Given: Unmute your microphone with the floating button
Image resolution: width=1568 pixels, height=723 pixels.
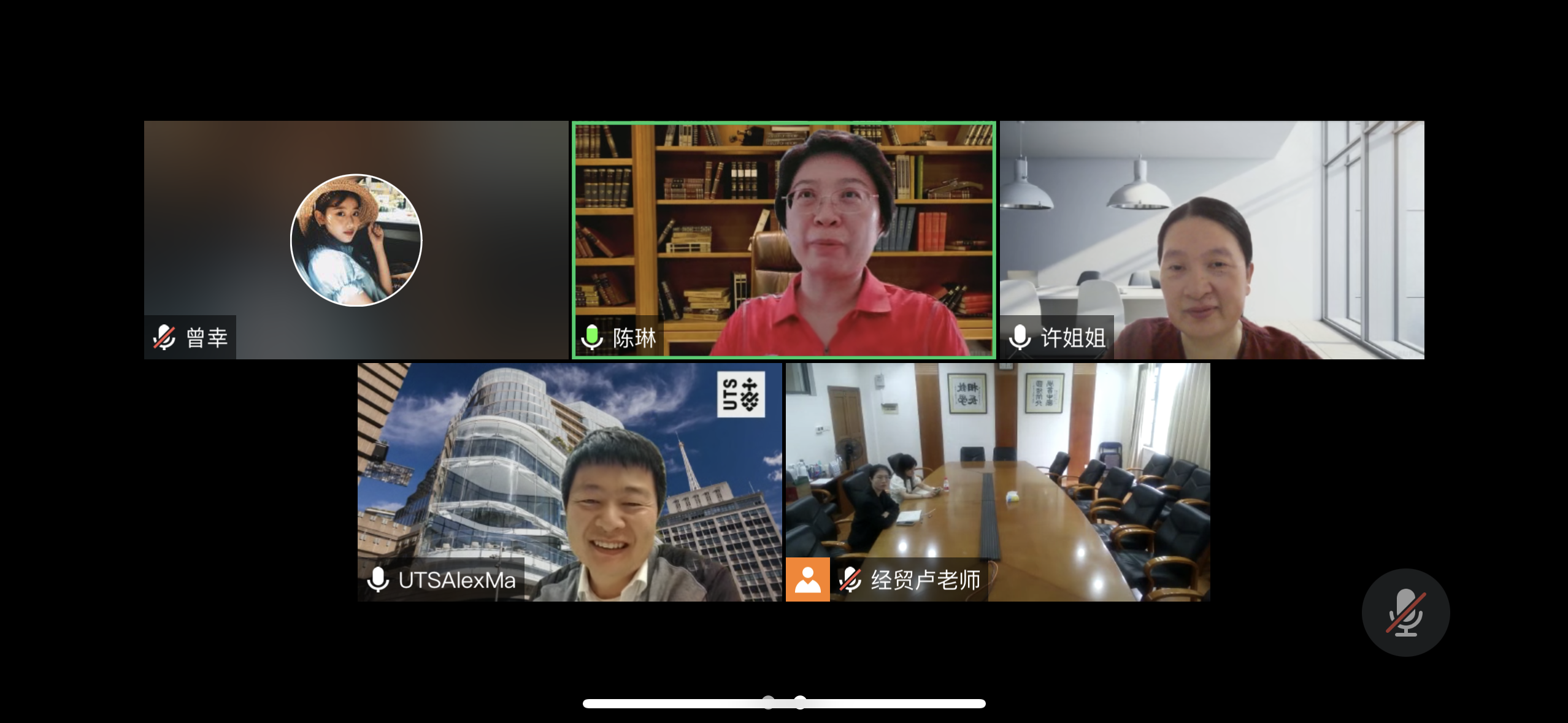Looking at the screenshot, I should pos(1405,612).
